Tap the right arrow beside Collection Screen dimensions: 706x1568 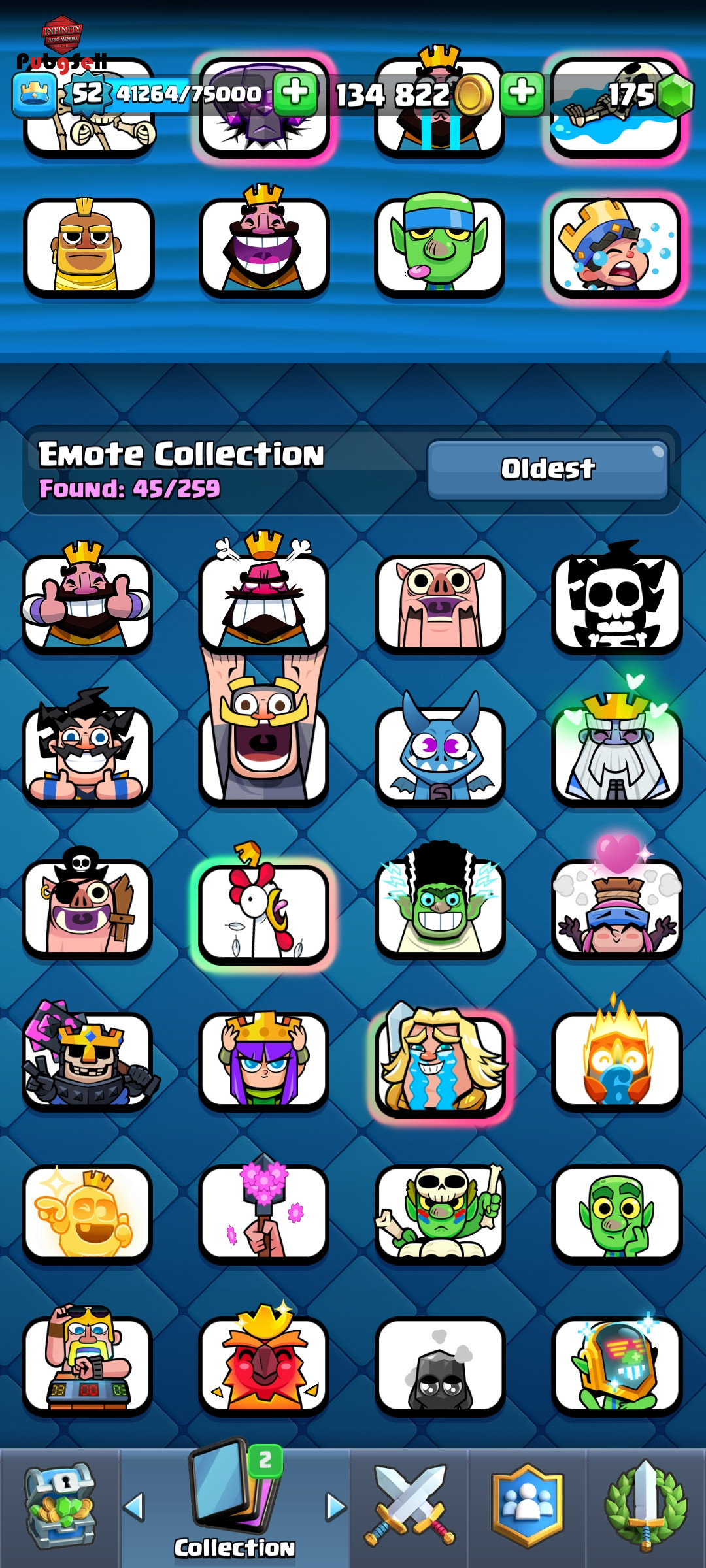pos(336,1507)
